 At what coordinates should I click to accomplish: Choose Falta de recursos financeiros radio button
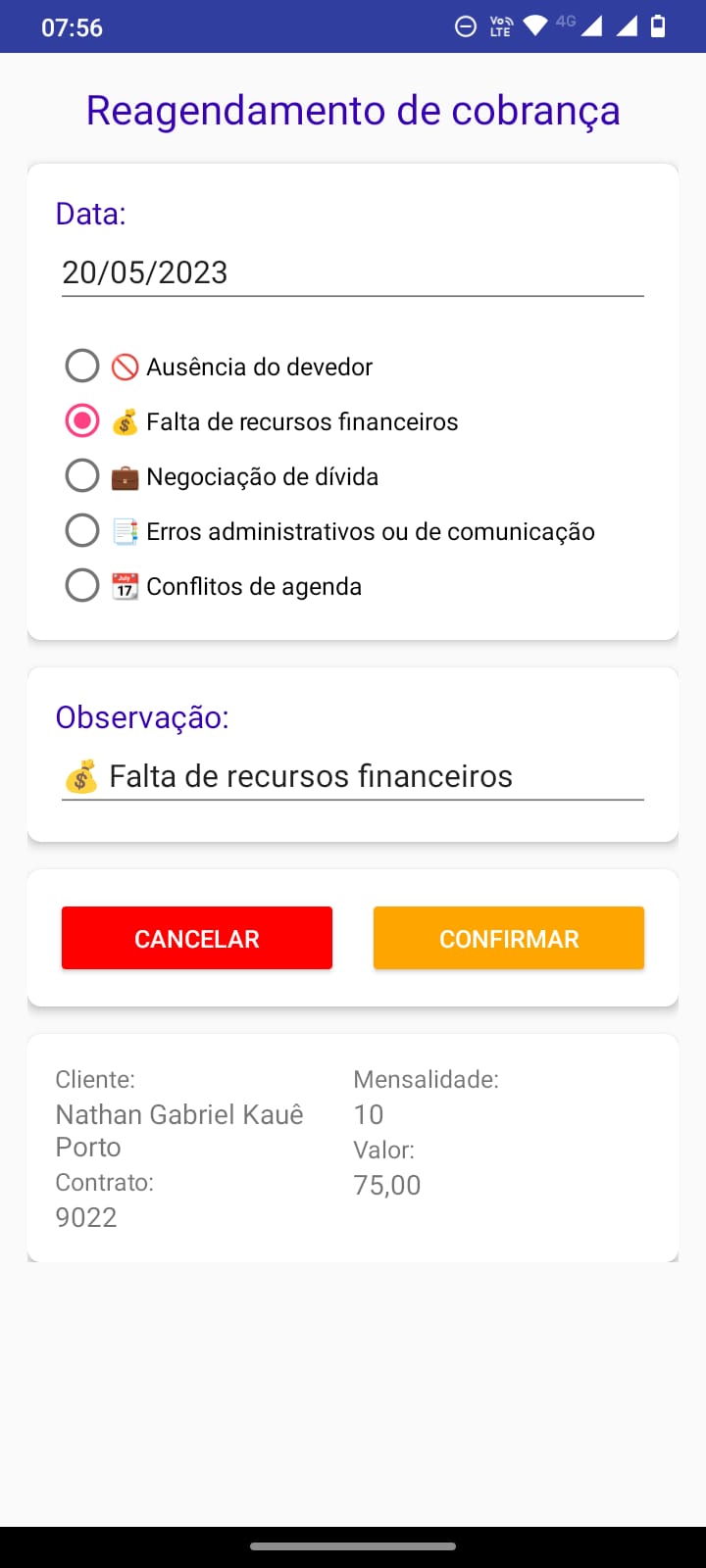[x=262, y=421]
